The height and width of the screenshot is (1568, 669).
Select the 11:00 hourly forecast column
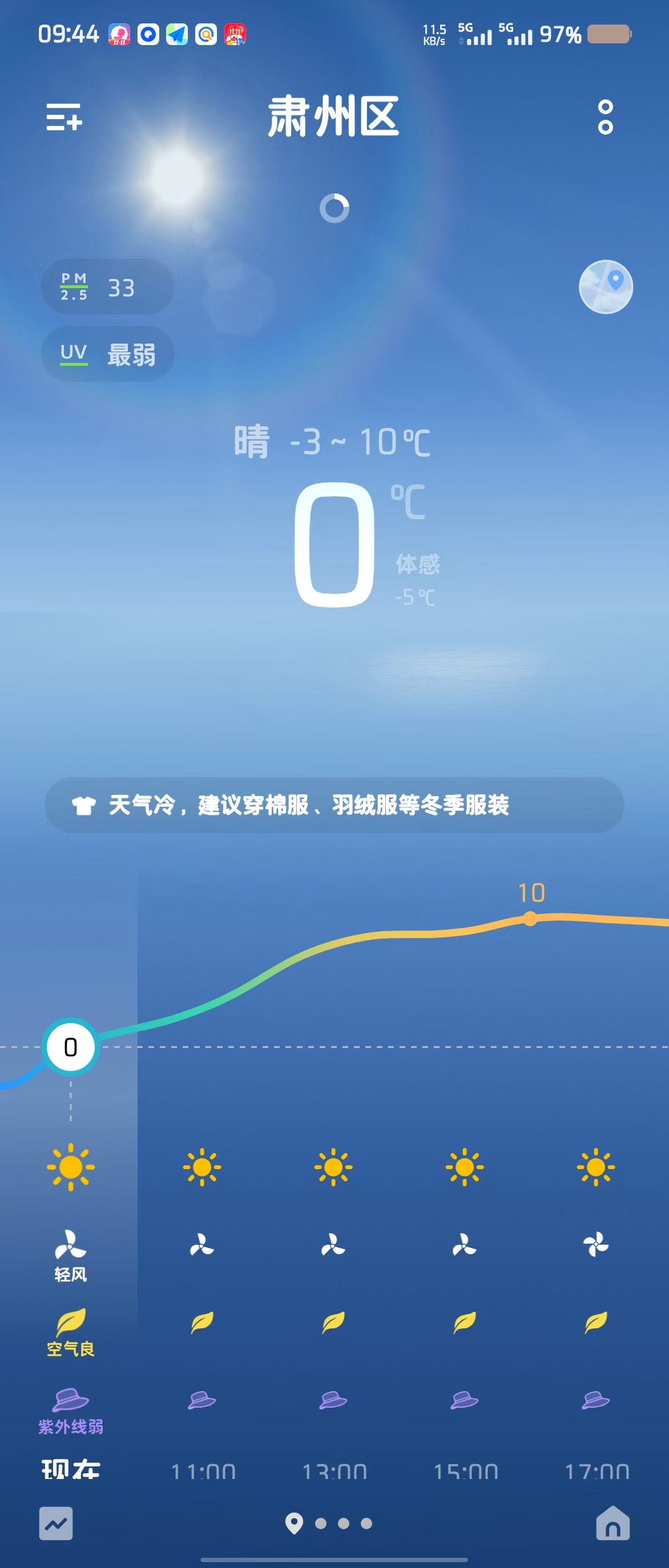pyautogui.click(x=202, y=1309)
